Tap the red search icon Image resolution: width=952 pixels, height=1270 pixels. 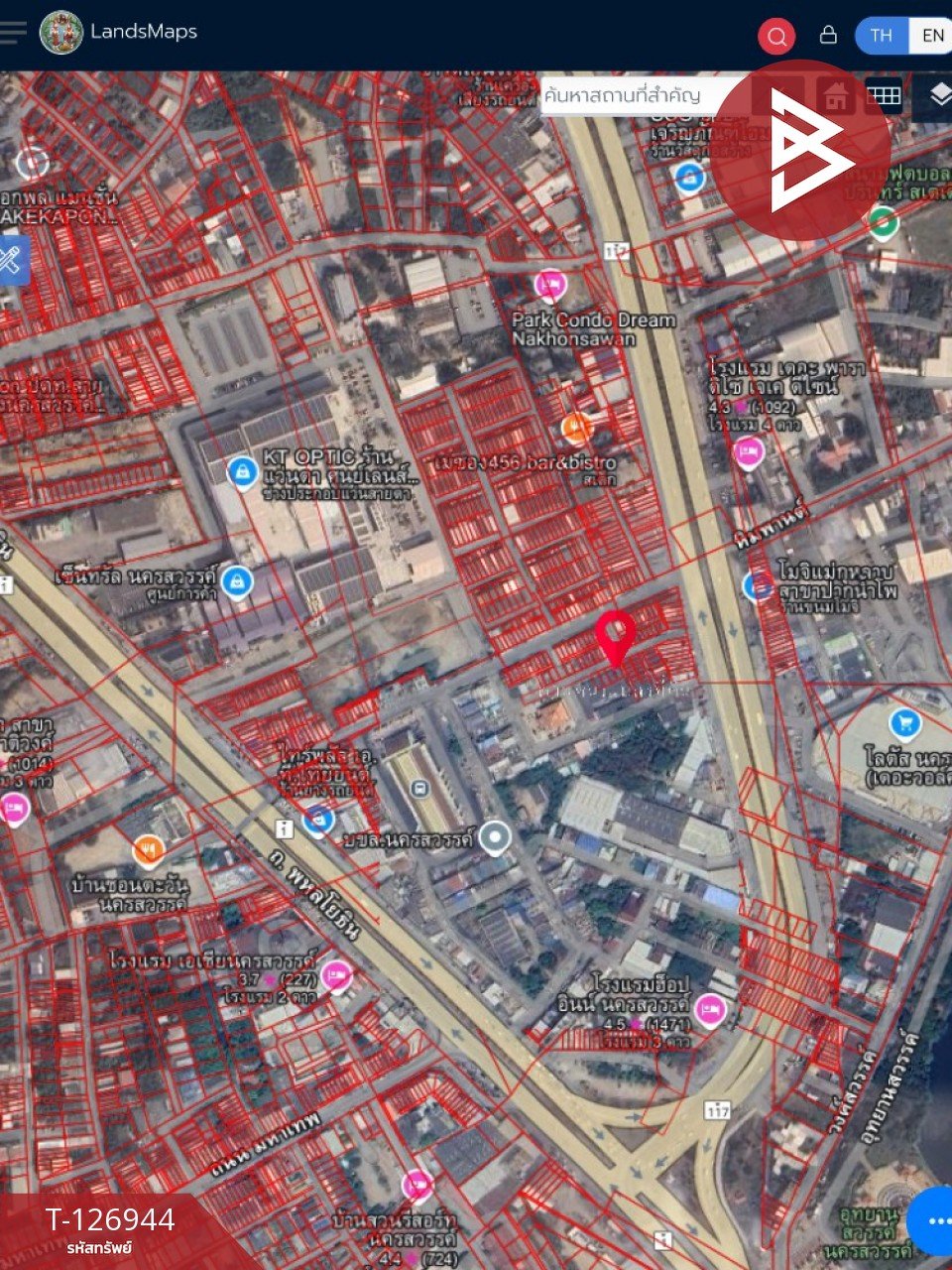[x=776, y=37]
